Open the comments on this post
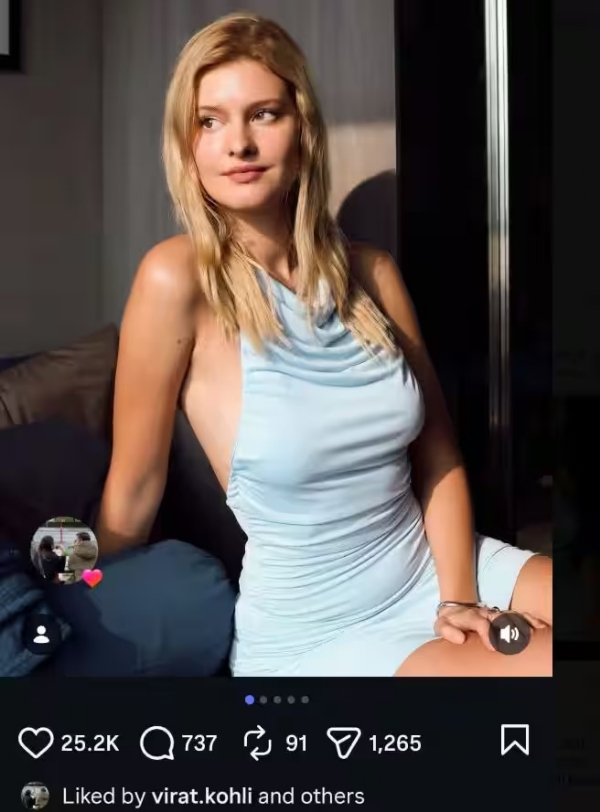600x812 pixels. 157,742
